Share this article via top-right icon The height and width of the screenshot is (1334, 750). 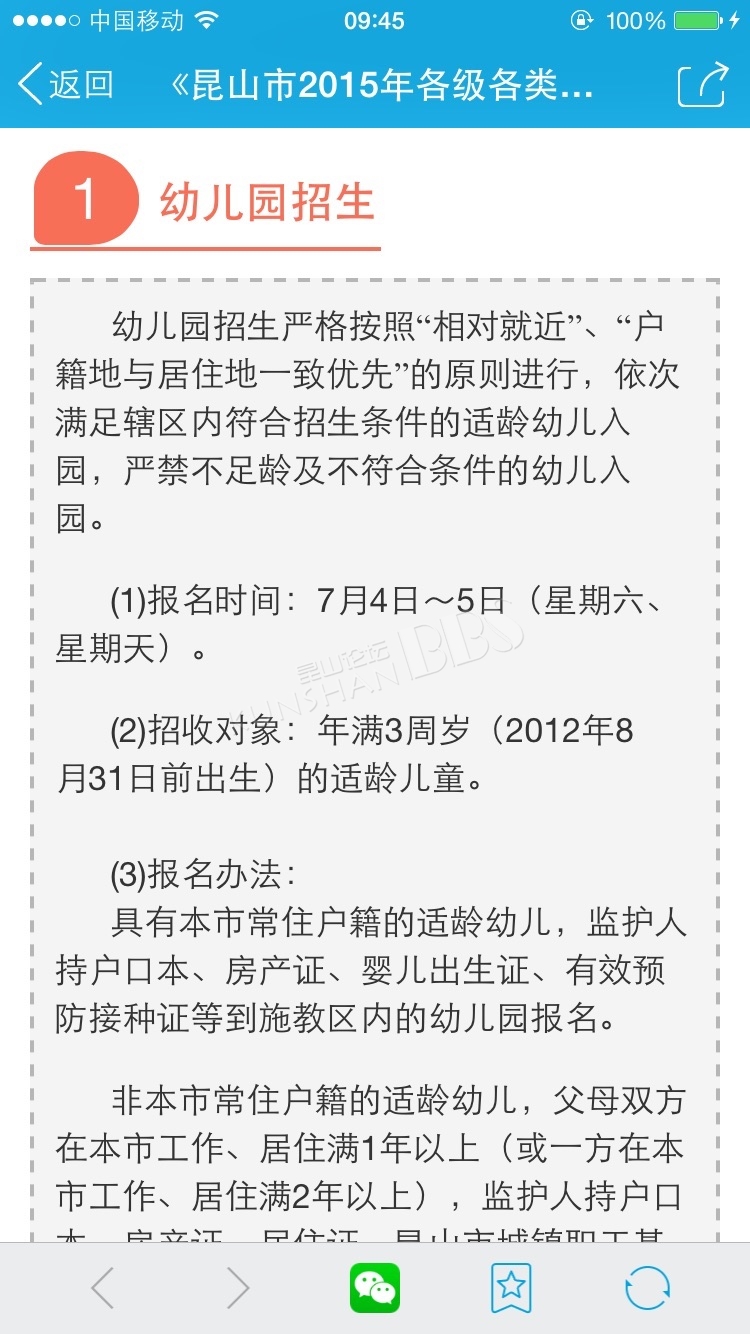pos(702,84)
